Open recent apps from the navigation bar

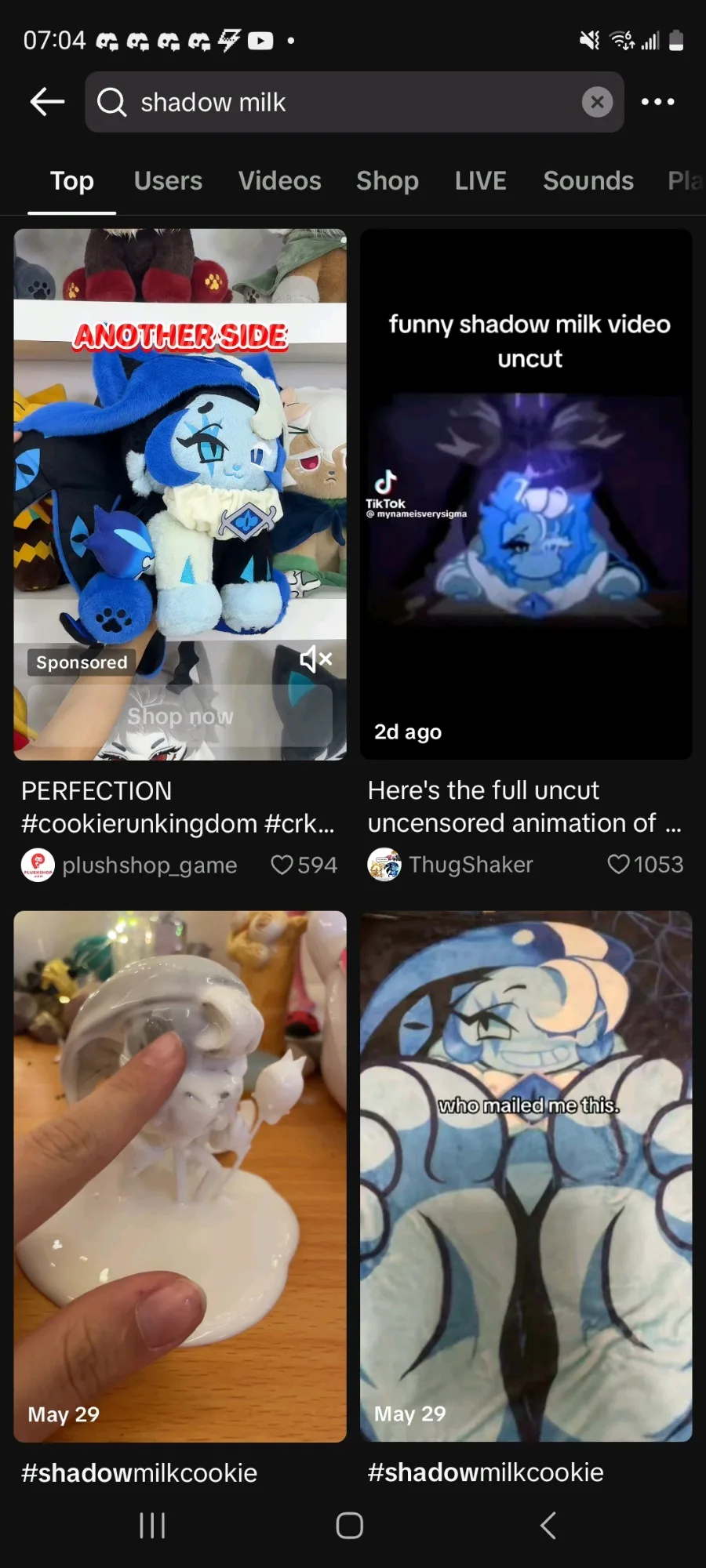(x=152, y=1526)
